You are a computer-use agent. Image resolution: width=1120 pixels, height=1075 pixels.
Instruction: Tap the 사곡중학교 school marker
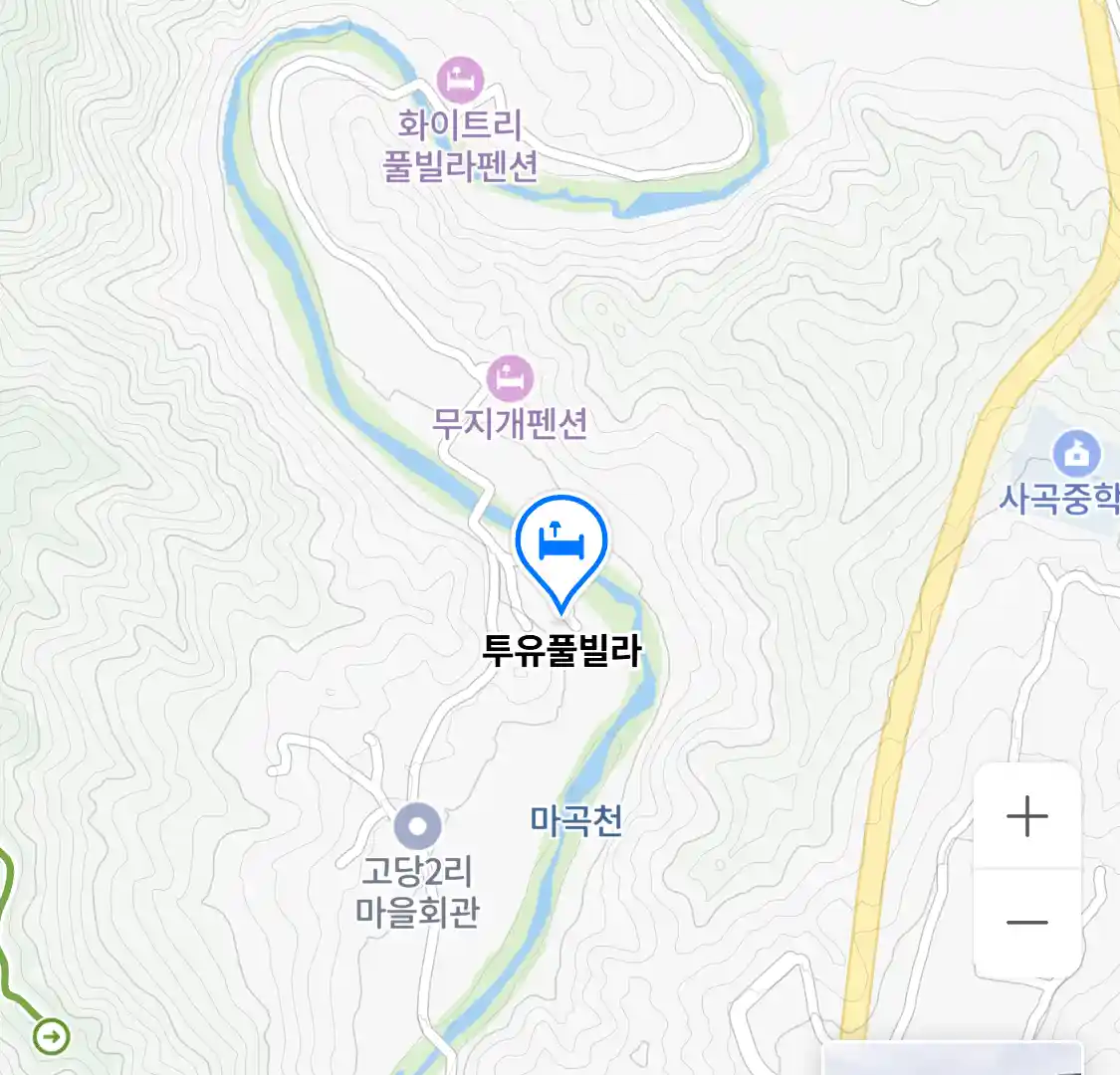[x=1075, y=453]
